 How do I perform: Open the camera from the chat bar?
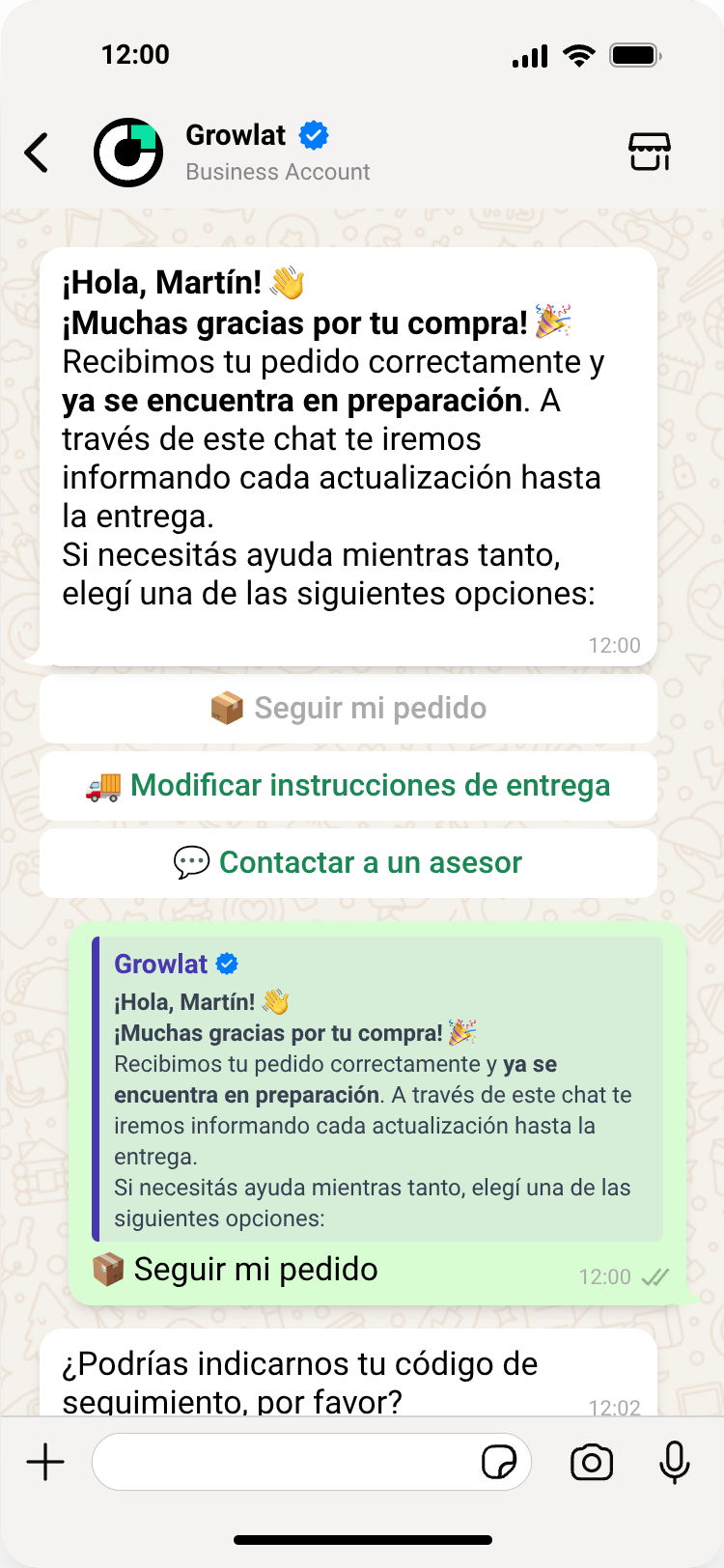click(592, 1462)
